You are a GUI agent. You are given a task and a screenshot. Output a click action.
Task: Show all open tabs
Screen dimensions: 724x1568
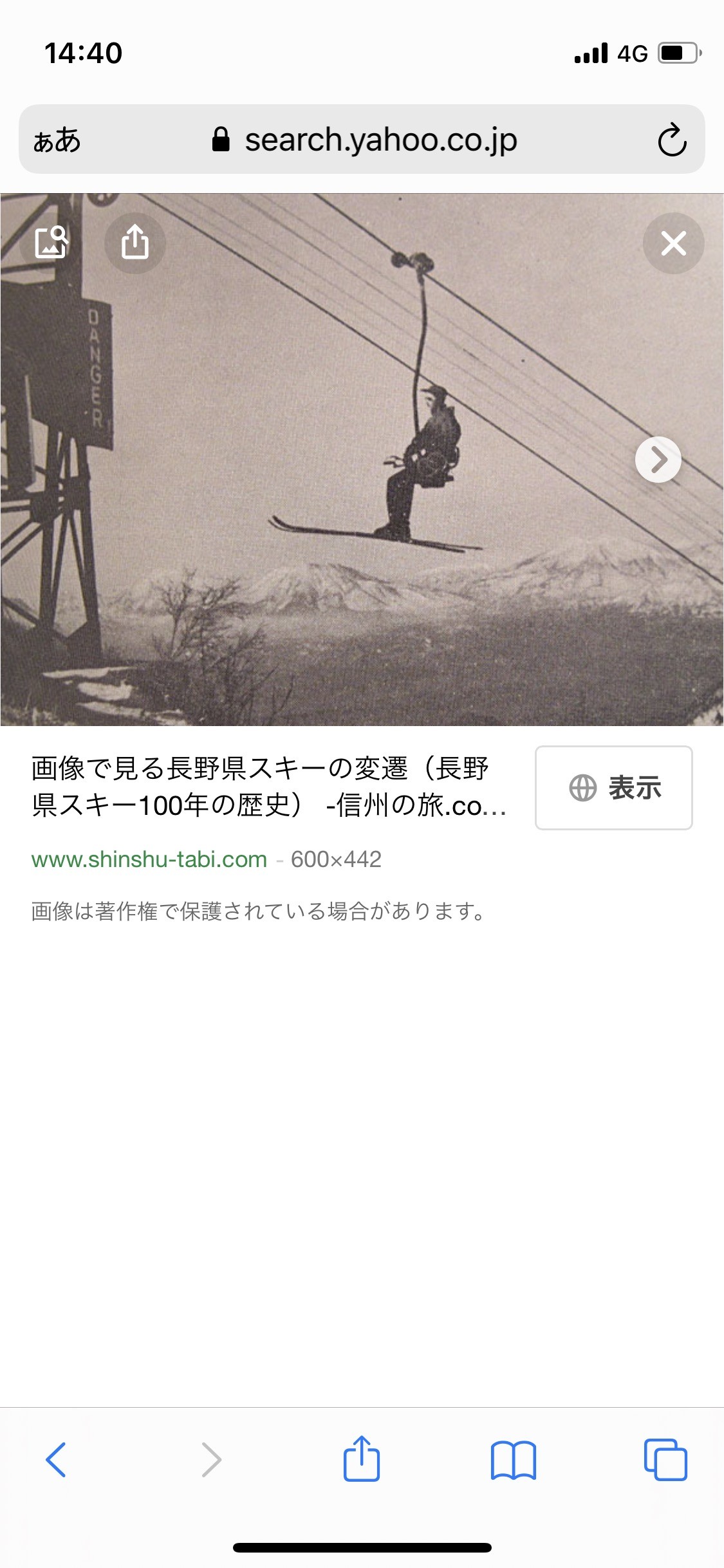click(x=665, y=1459)
